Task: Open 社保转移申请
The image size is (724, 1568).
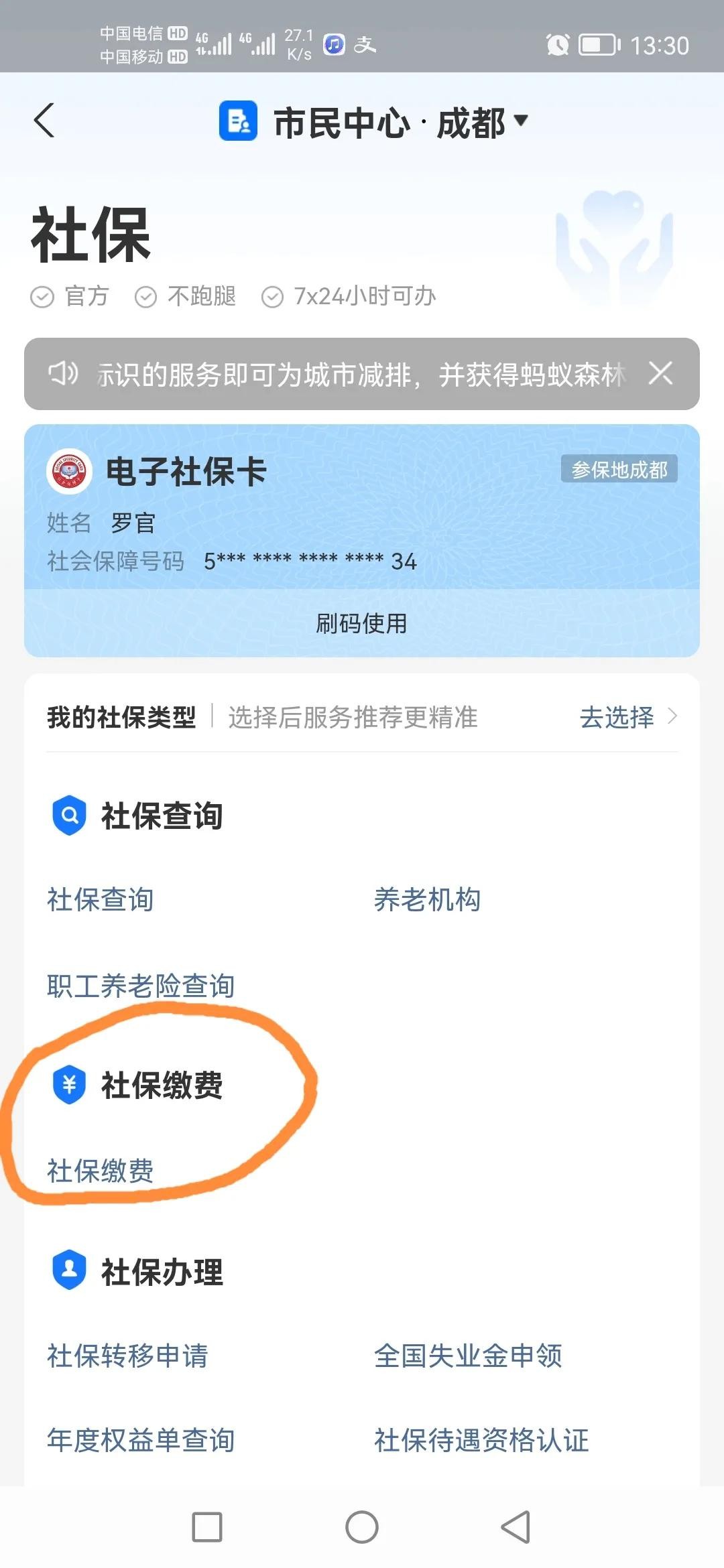Action: coord(127,1356)
